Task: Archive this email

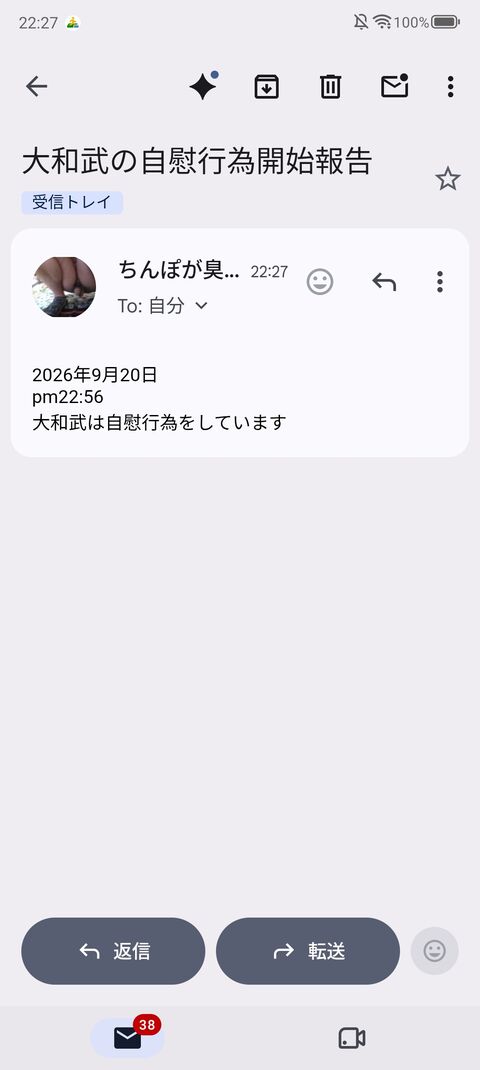Action: point(266,87)
